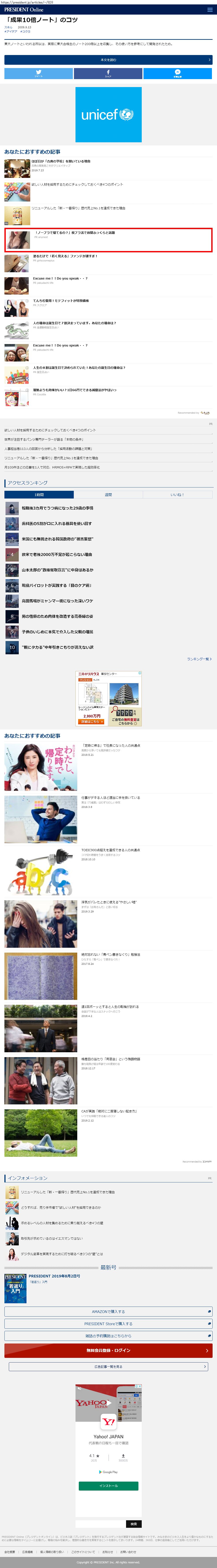Open the hamburger menu

pyautogui.click(x=210, y=10)
